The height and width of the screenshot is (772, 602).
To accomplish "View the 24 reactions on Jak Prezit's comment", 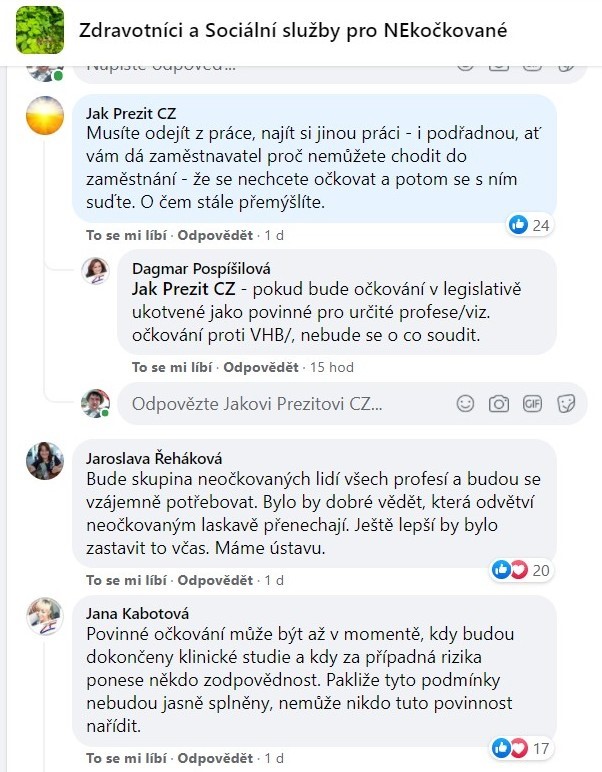I will point(531,225).
